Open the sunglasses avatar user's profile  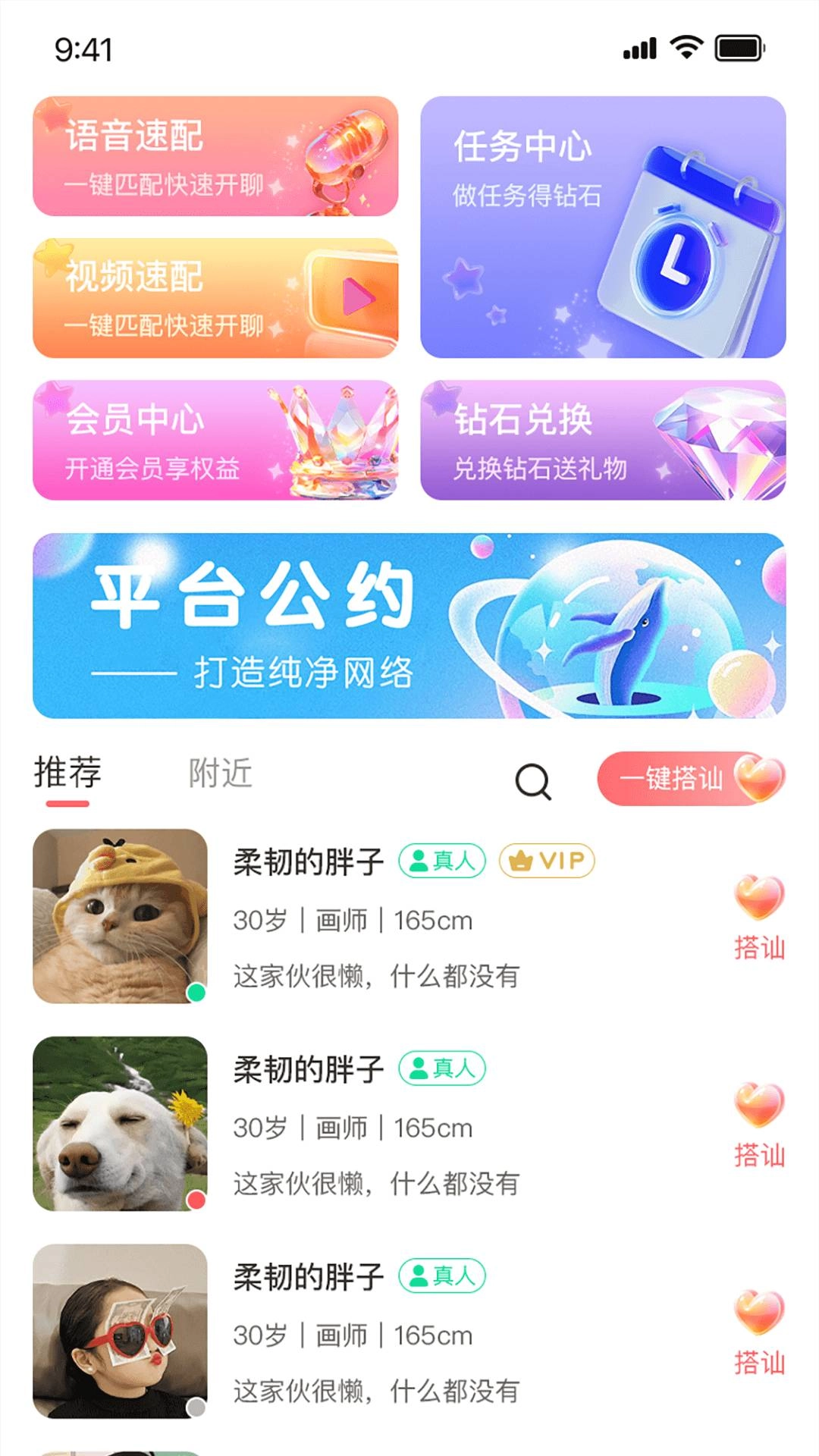(121, 1331)
